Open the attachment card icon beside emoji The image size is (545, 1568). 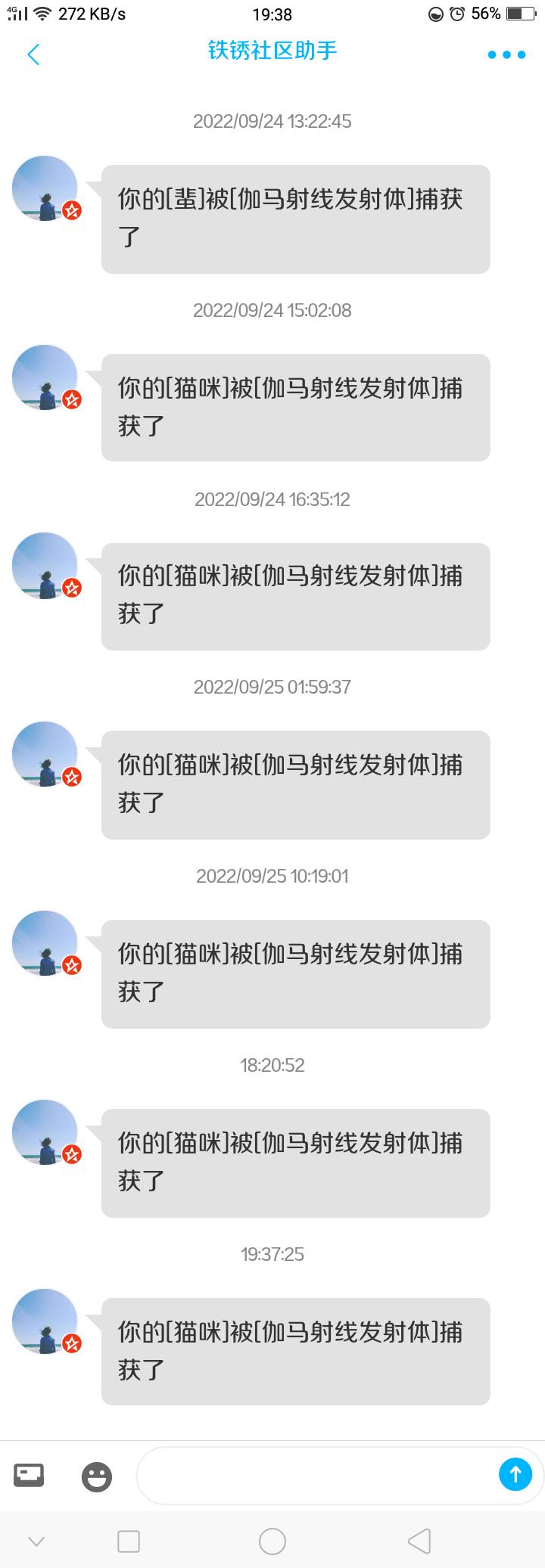pos(29,1476)
